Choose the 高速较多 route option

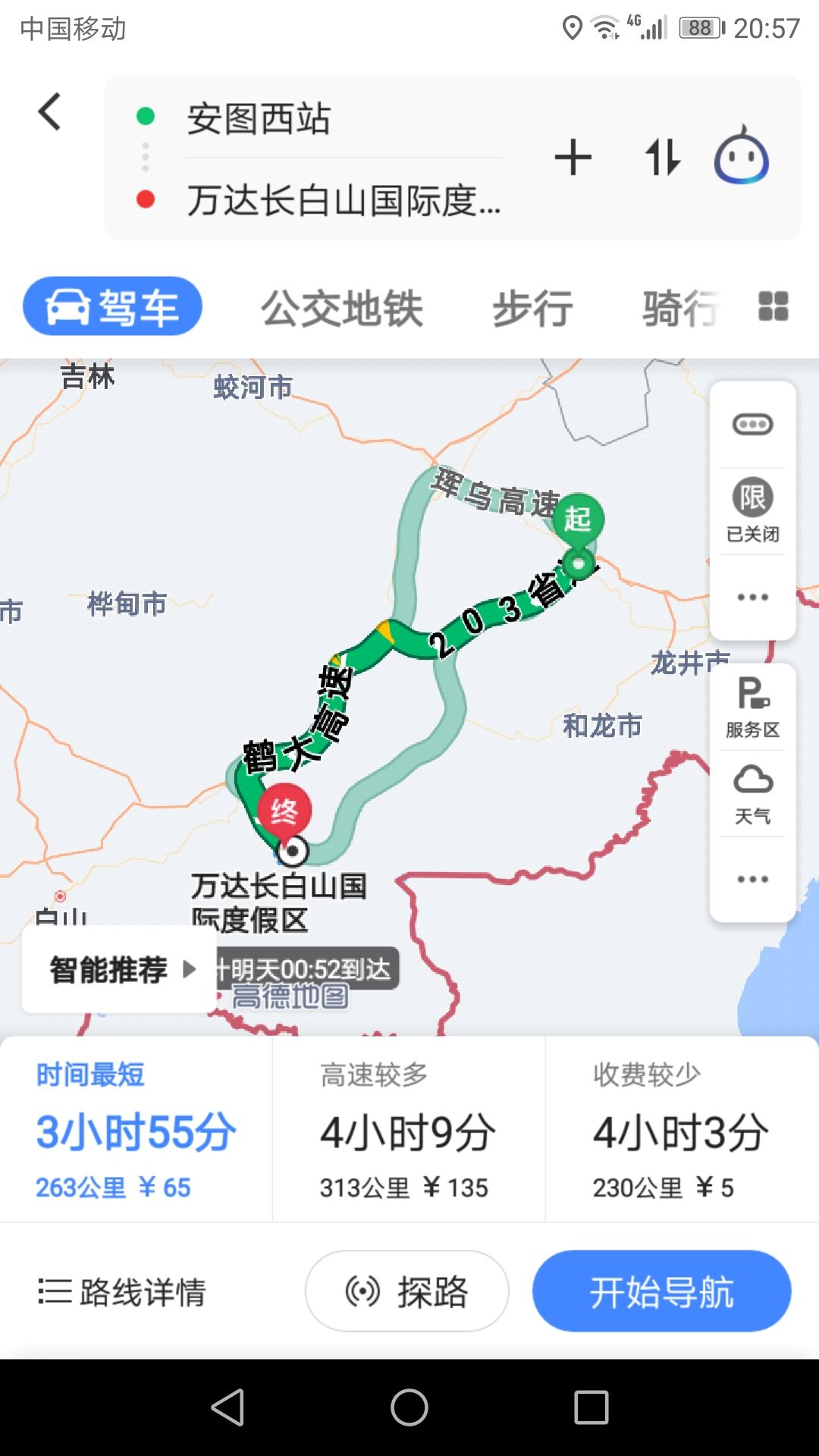tap(408, 1130)
